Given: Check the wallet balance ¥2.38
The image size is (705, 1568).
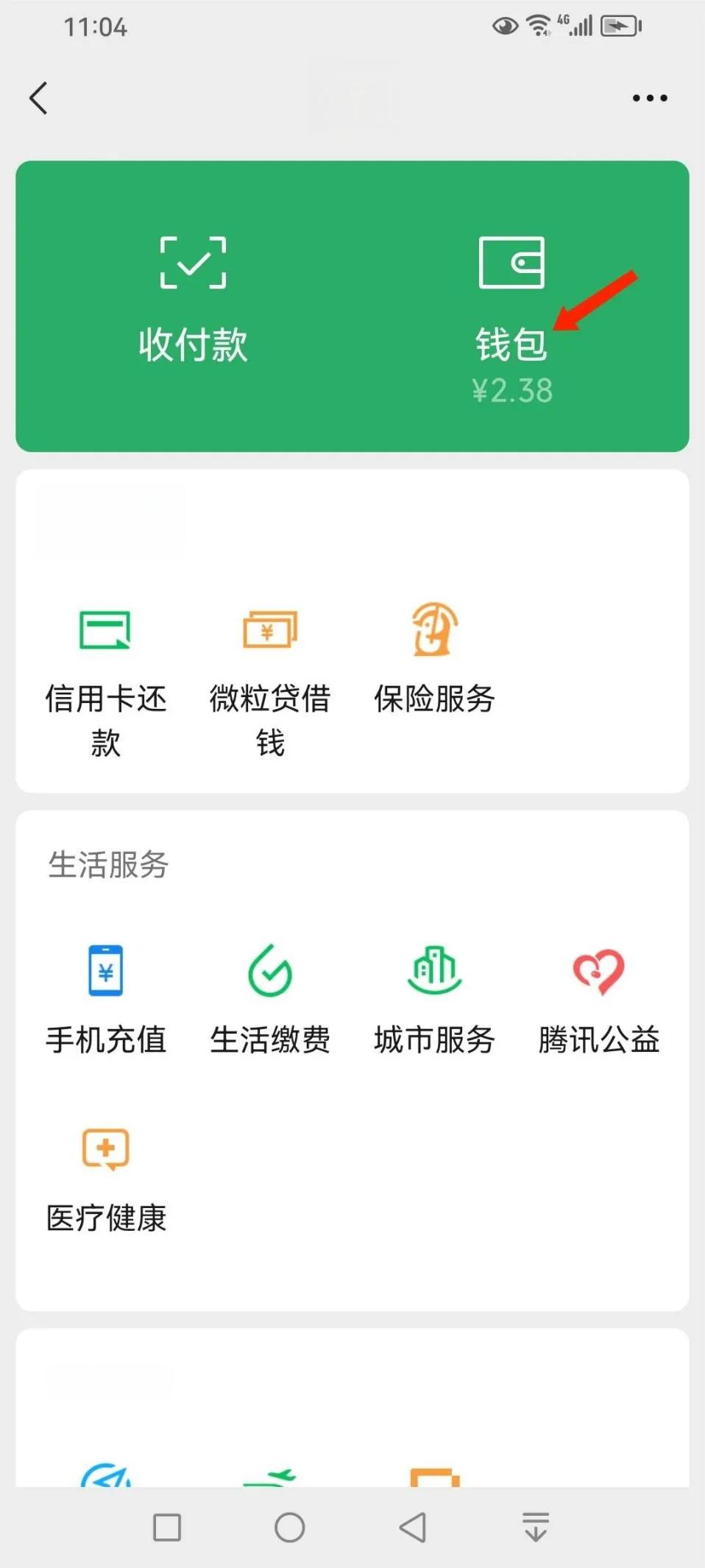Looking at the screenshot, I should click(x=512, y=390).
